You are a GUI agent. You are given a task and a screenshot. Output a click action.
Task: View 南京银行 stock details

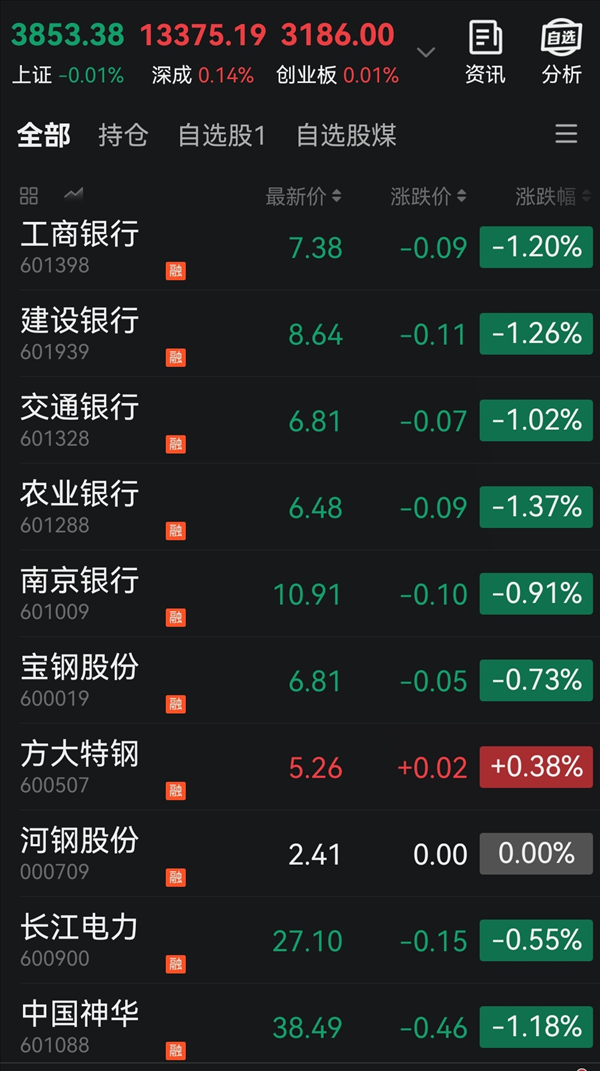click(x=80, y=593)
